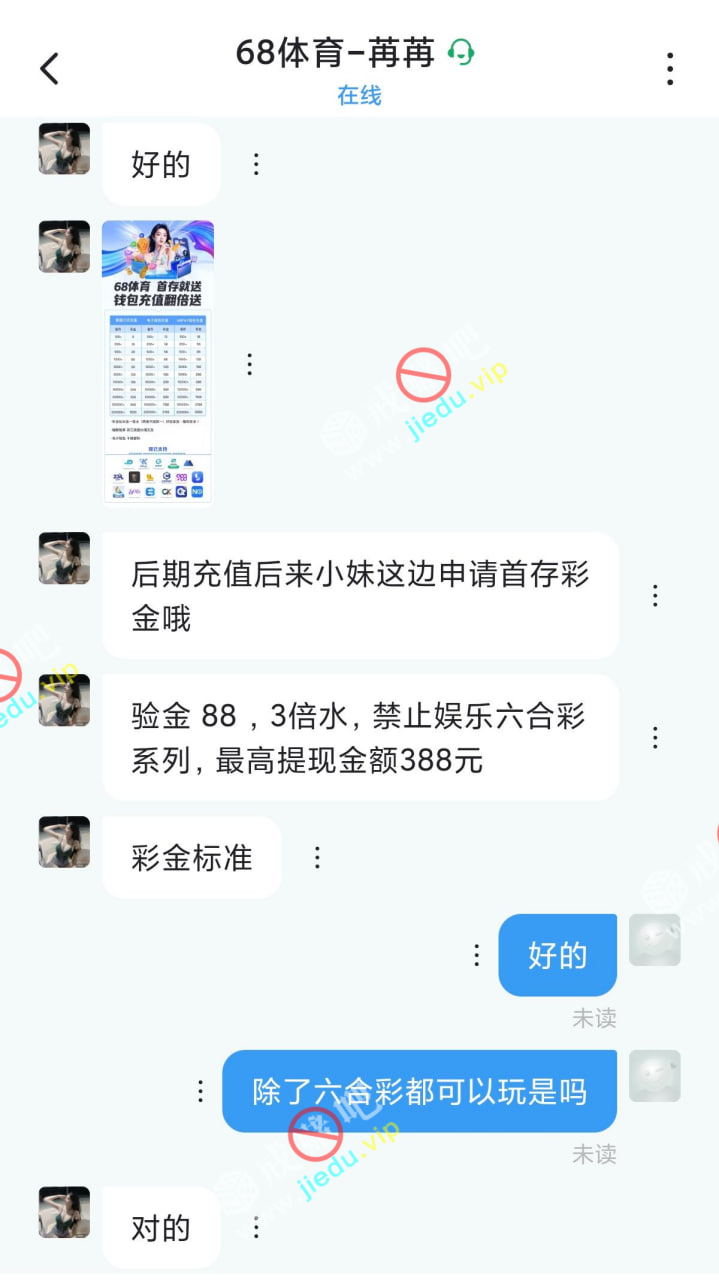Open options for the 对的 message
The height and width of the screenshot is (1280, 719).
[x=256, y=1228]
